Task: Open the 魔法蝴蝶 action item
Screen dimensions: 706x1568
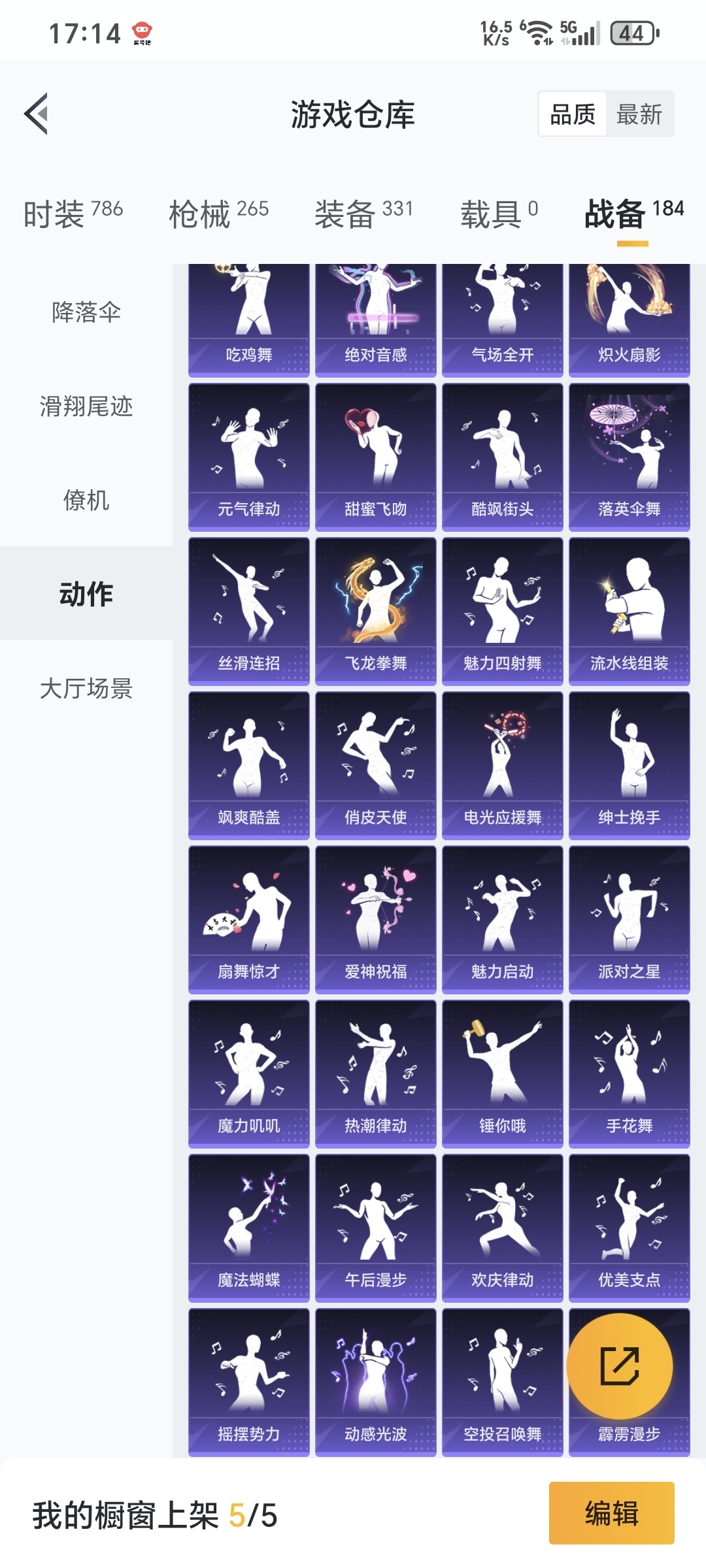Action: [249, 1228]
